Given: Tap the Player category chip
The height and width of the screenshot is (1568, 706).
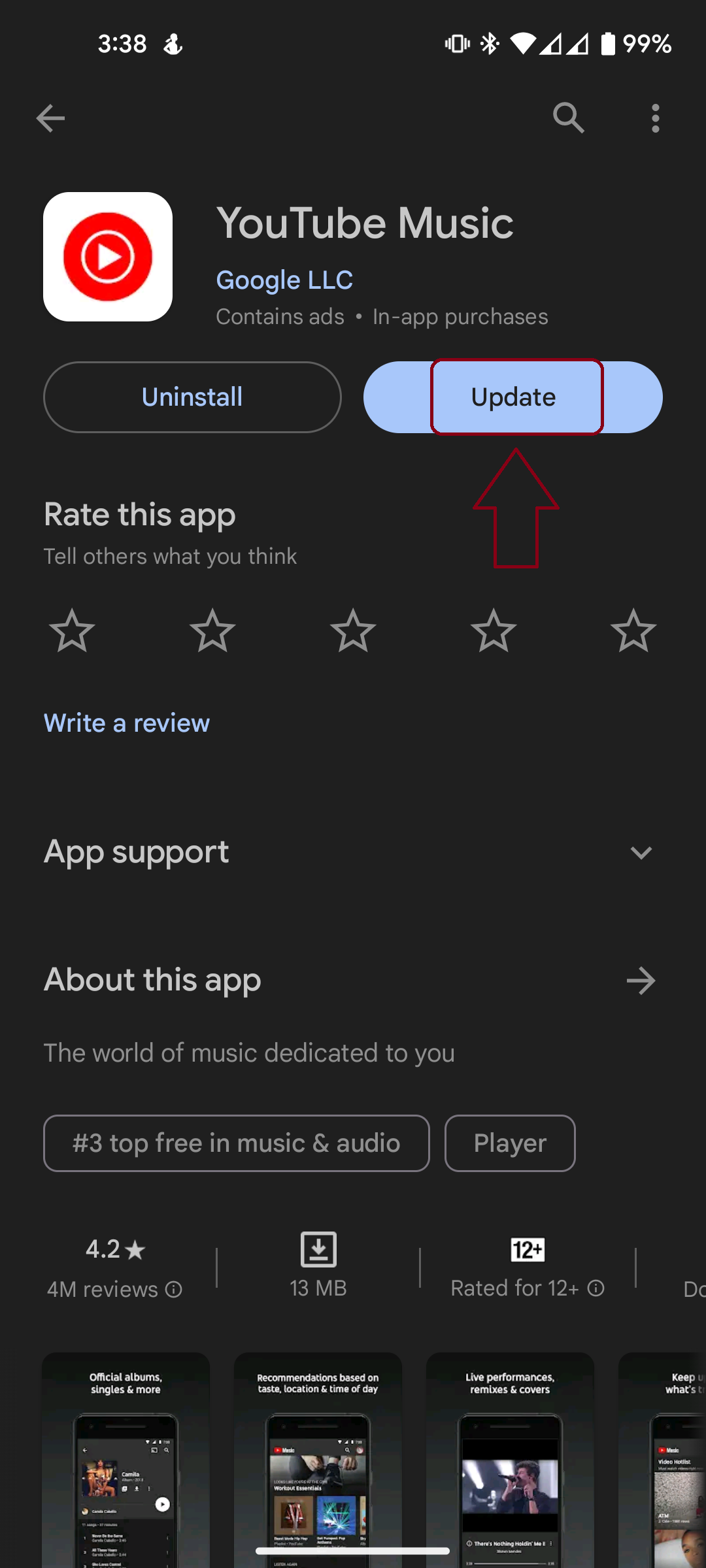Looking at the screenshot, I should pyautogui.click(x=510, y=1143).
